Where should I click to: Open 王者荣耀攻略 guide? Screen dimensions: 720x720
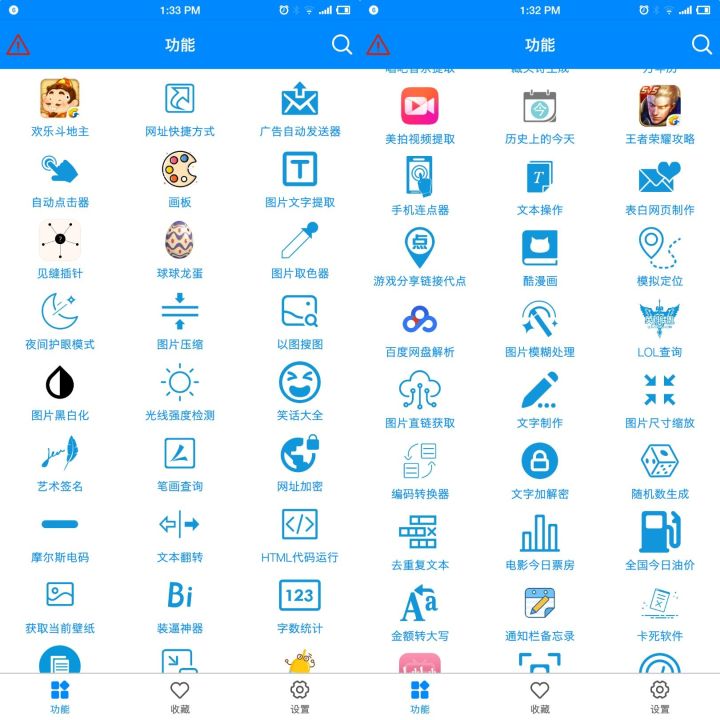[660, 108]
